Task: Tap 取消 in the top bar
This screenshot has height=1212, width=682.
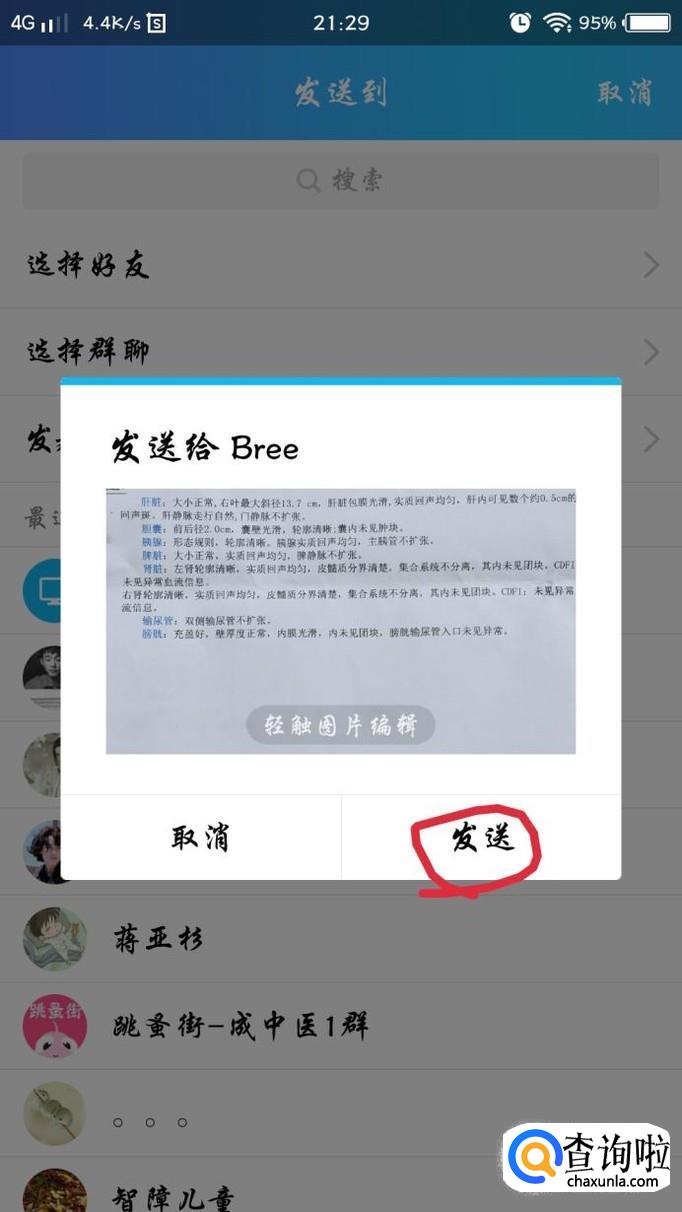Action: [x=625, y=93]
